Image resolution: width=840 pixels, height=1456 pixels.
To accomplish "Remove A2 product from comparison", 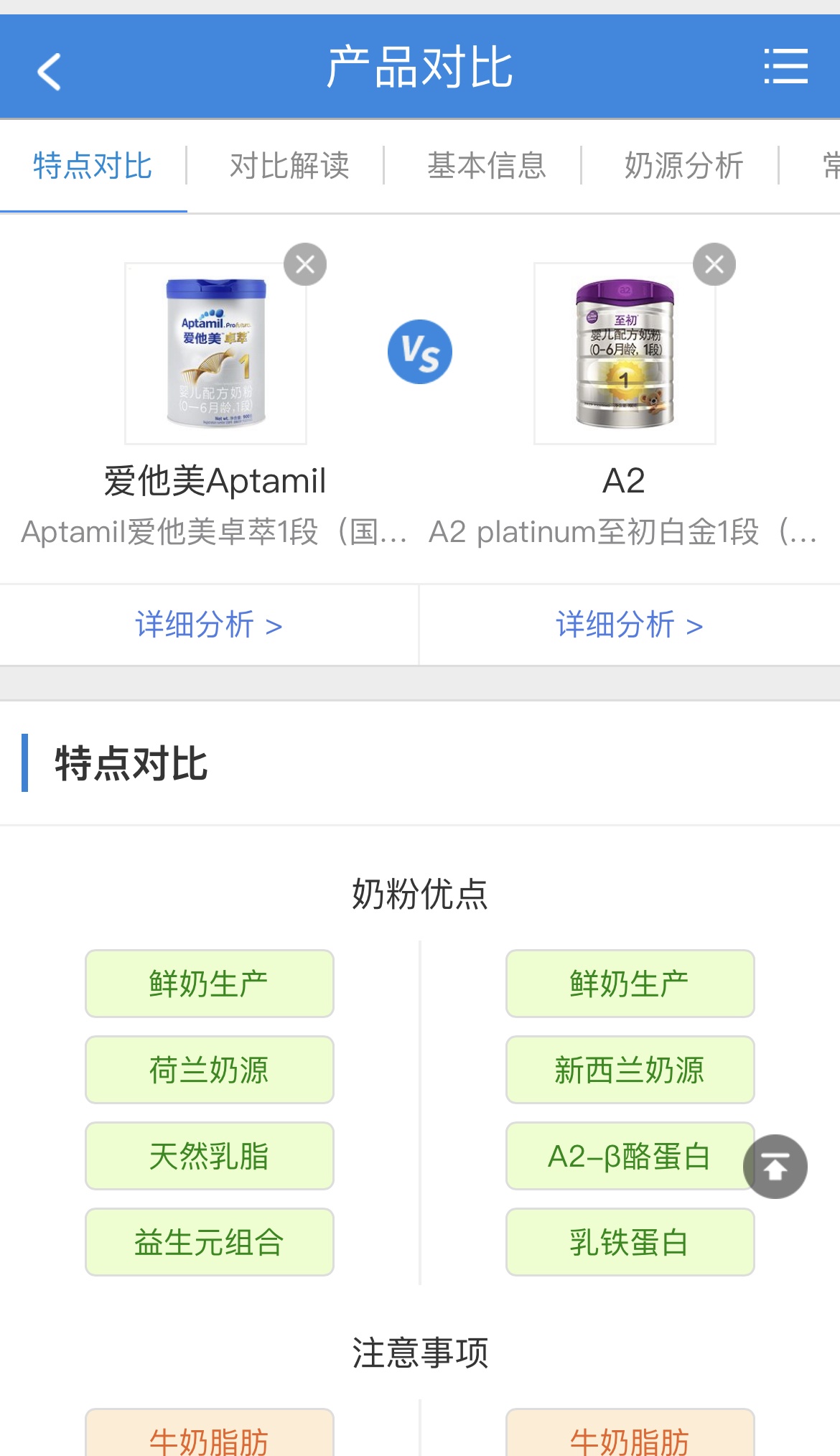I will pos(714,265).
